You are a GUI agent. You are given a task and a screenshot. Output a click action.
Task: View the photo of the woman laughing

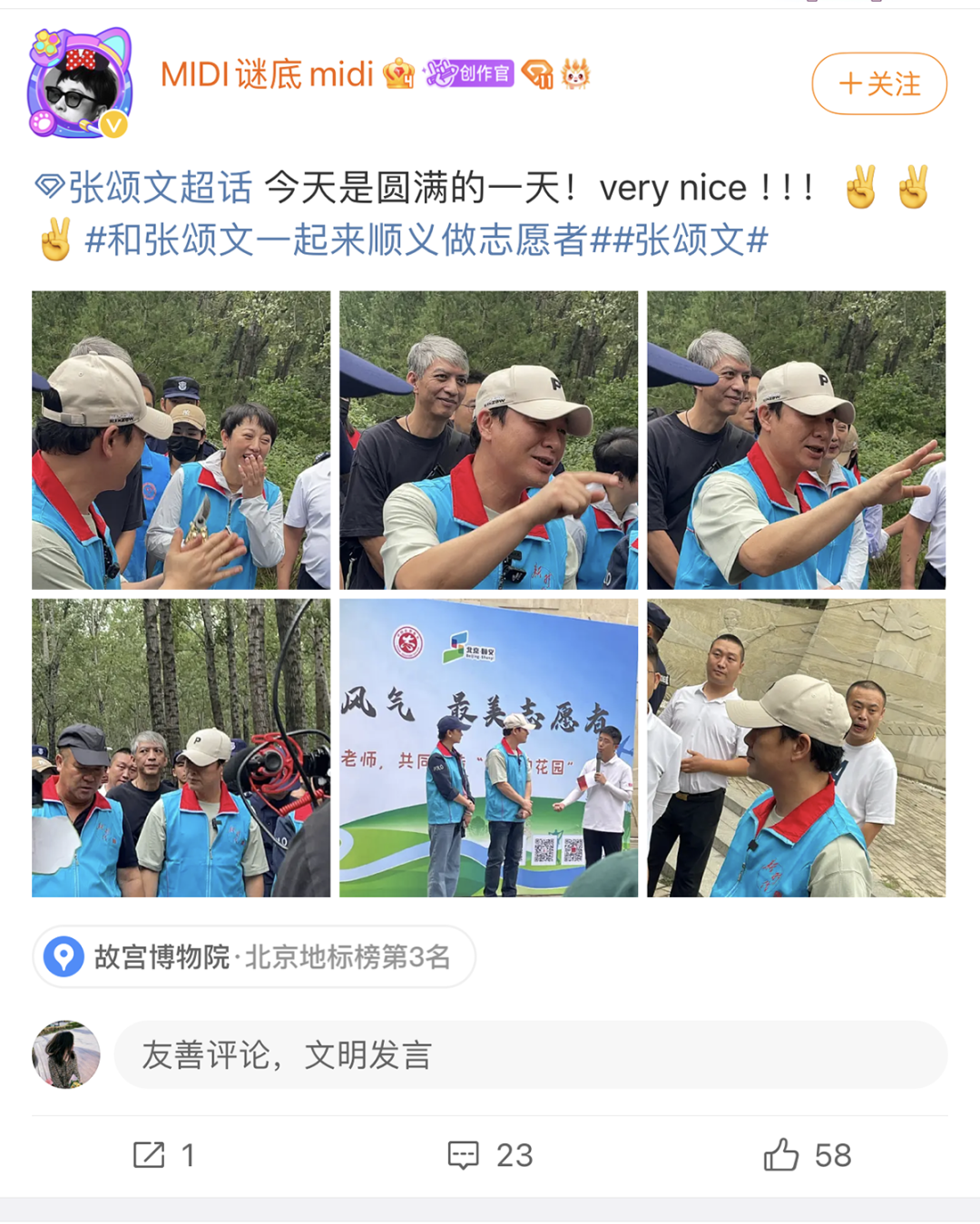[x=181, y=440]
